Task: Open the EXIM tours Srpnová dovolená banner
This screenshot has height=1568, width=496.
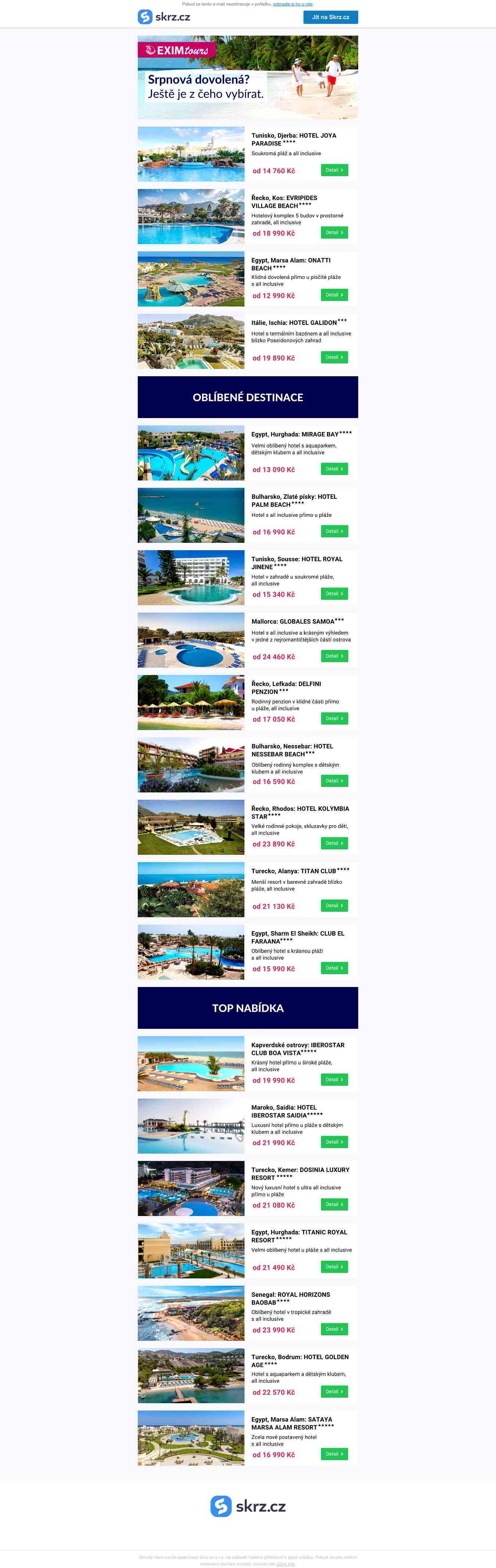Action: [x=247, y=77]
